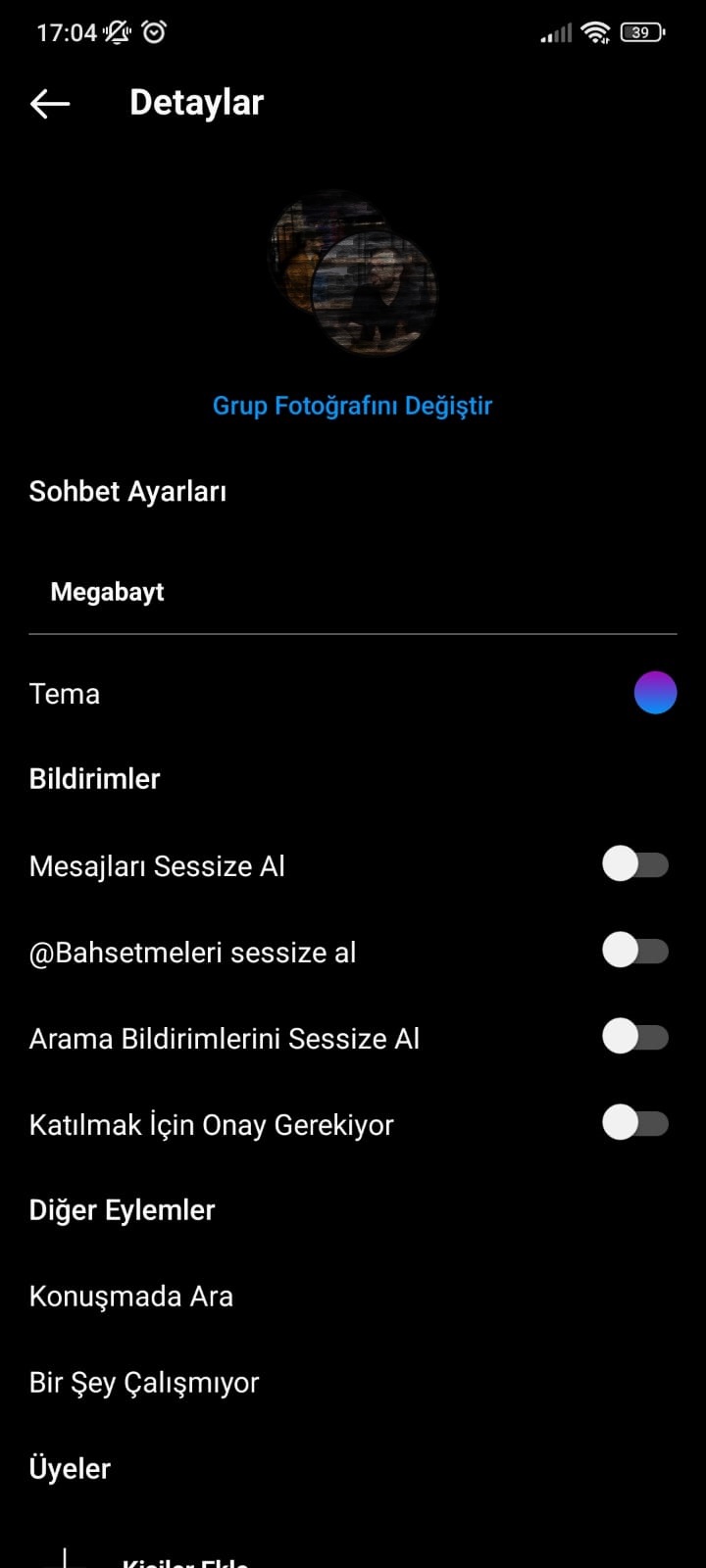
Task: Select Konuşmada Ara
Action: 131,1296
